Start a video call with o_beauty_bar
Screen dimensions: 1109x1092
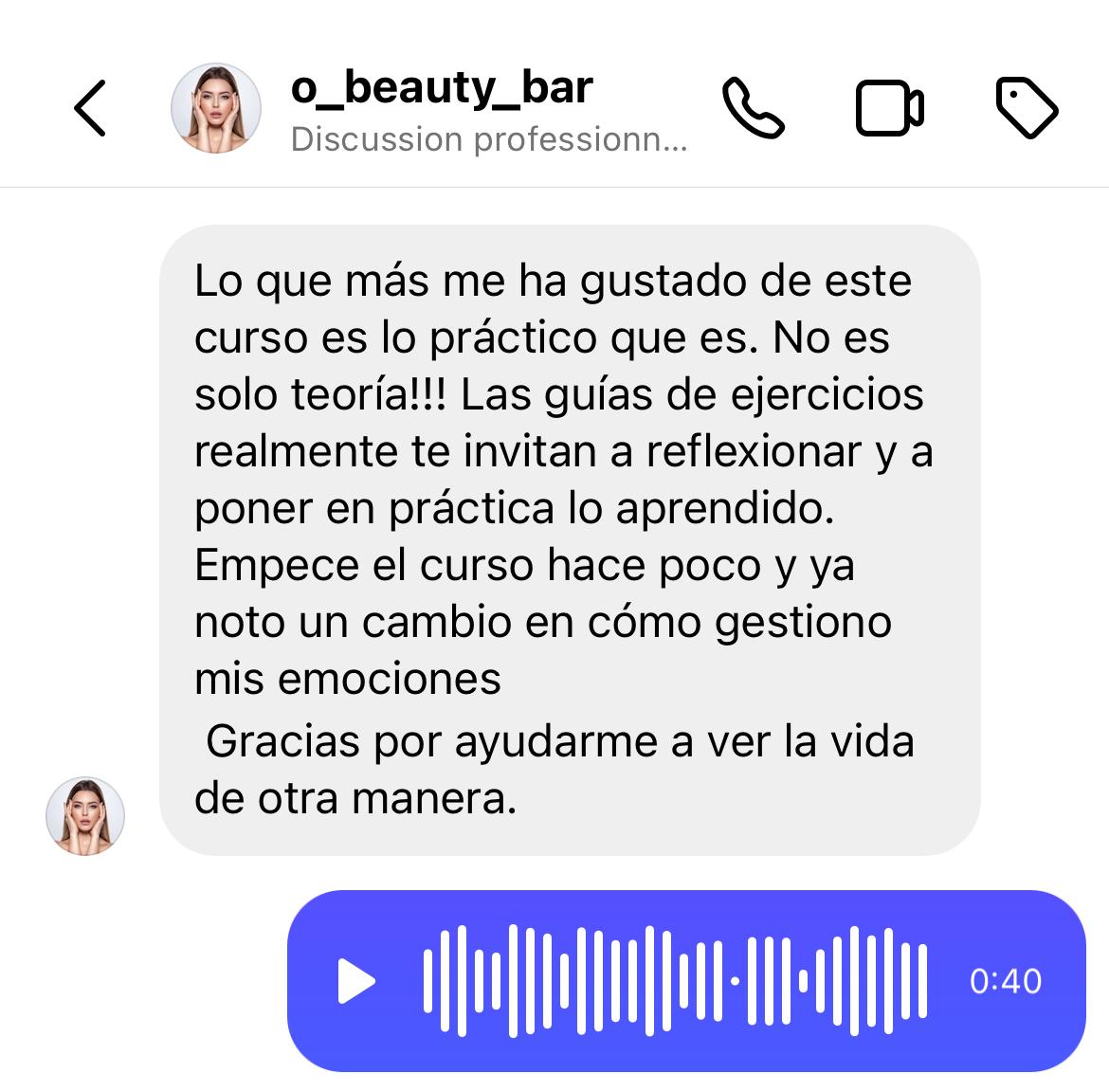(x=889, y=108)
